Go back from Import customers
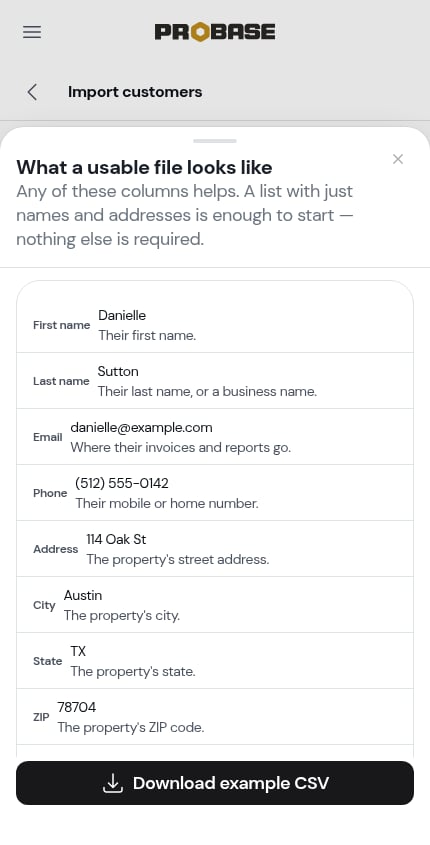The height and width of the screenshot is (845, 430). coord(32,92)
